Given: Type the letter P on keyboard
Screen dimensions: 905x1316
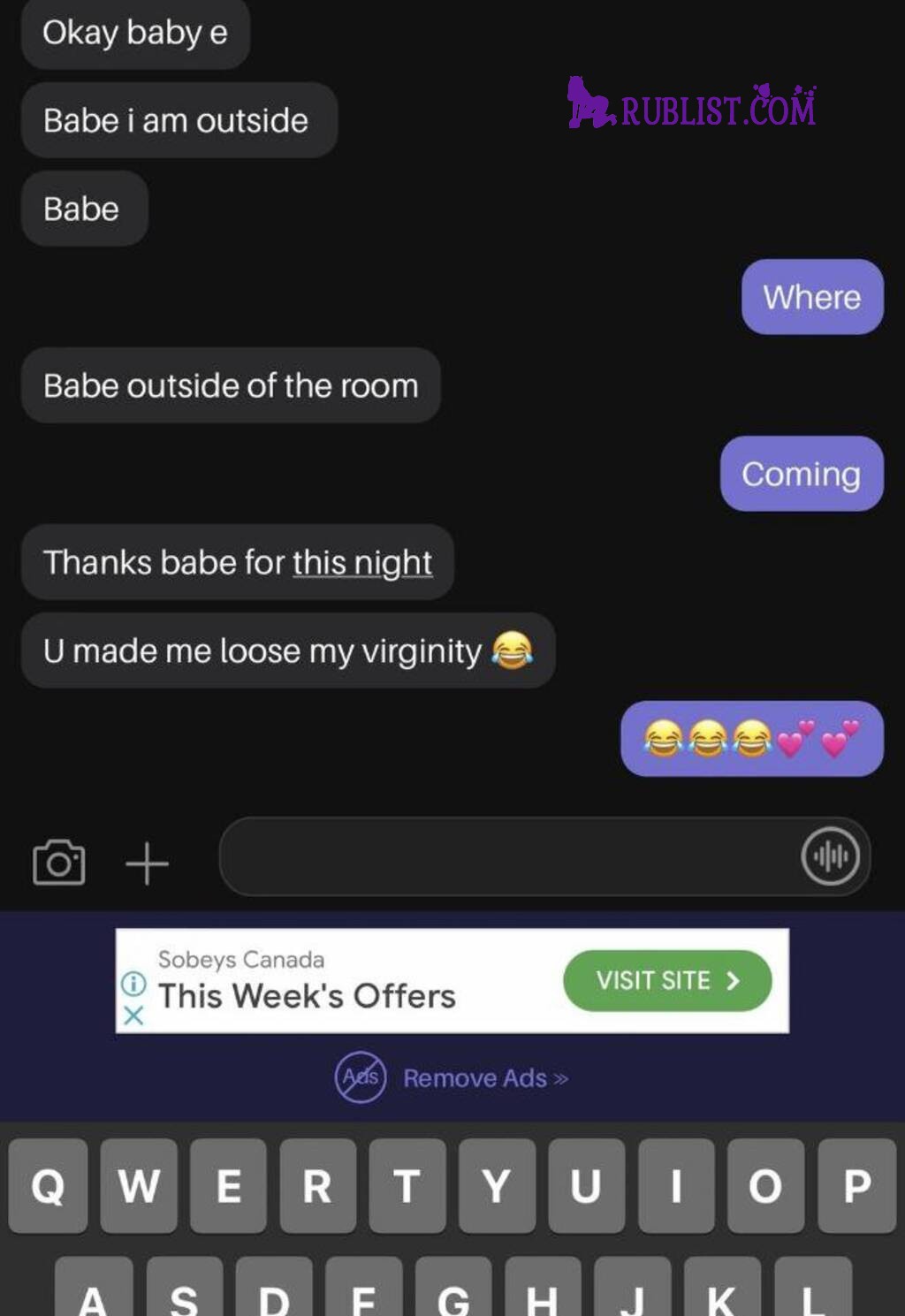Looking at the screenshot, I should tap(856, 1185).
